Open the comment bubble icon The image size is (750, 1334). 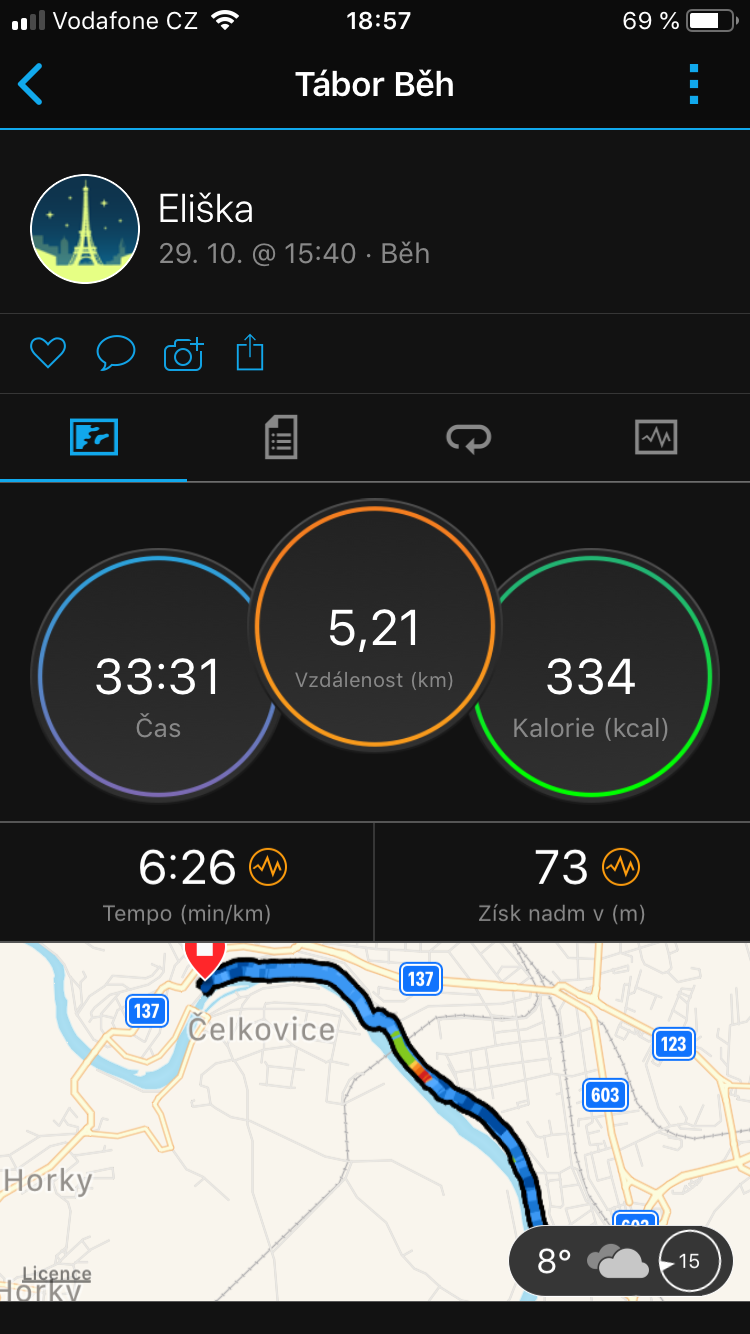pyautogui.click(x=115, y=353)
